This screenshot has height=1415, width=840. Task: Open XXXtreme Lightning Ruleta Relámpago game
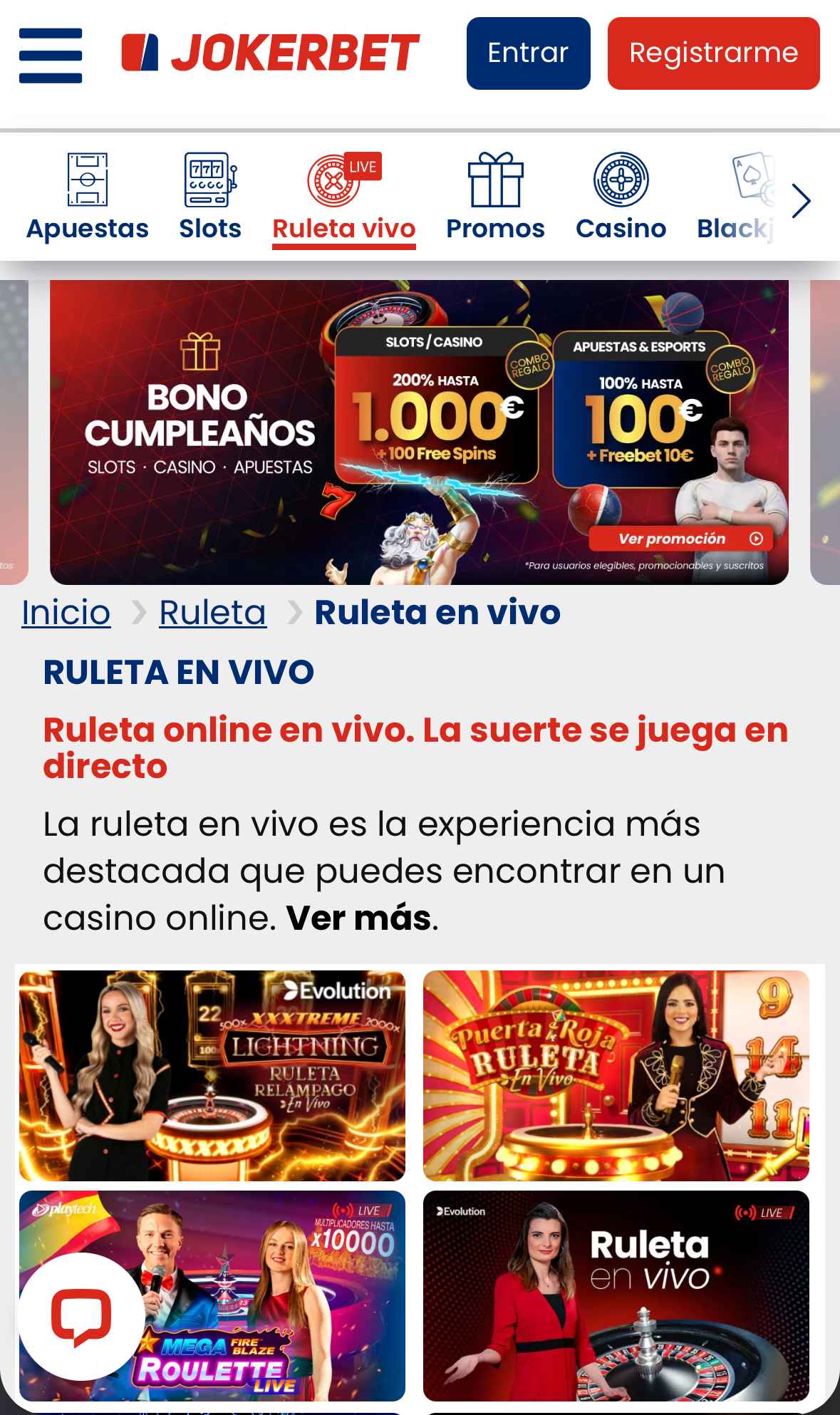coord(212,1076)
